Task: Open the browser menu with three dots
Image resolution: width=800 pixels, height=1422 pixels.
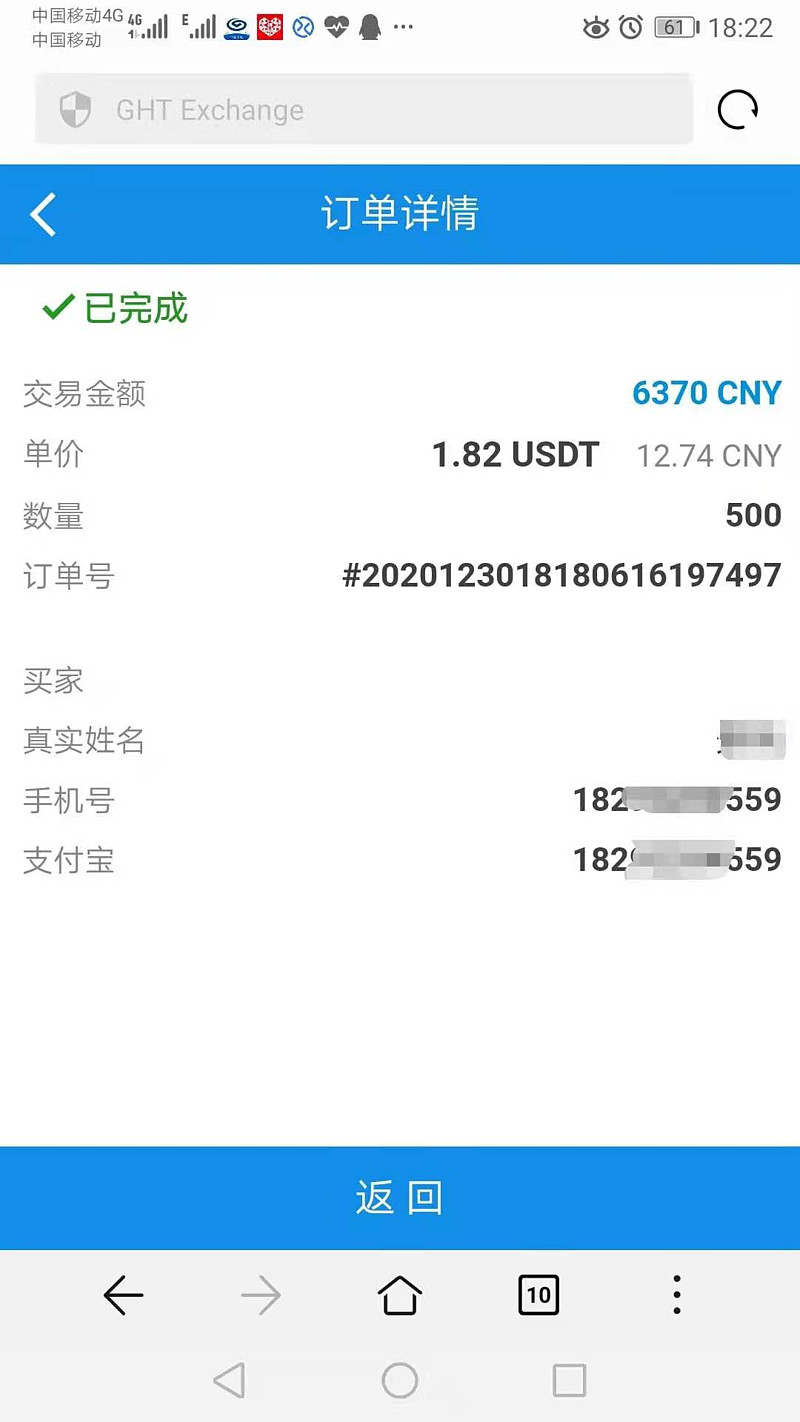Action: point(677,1295)
